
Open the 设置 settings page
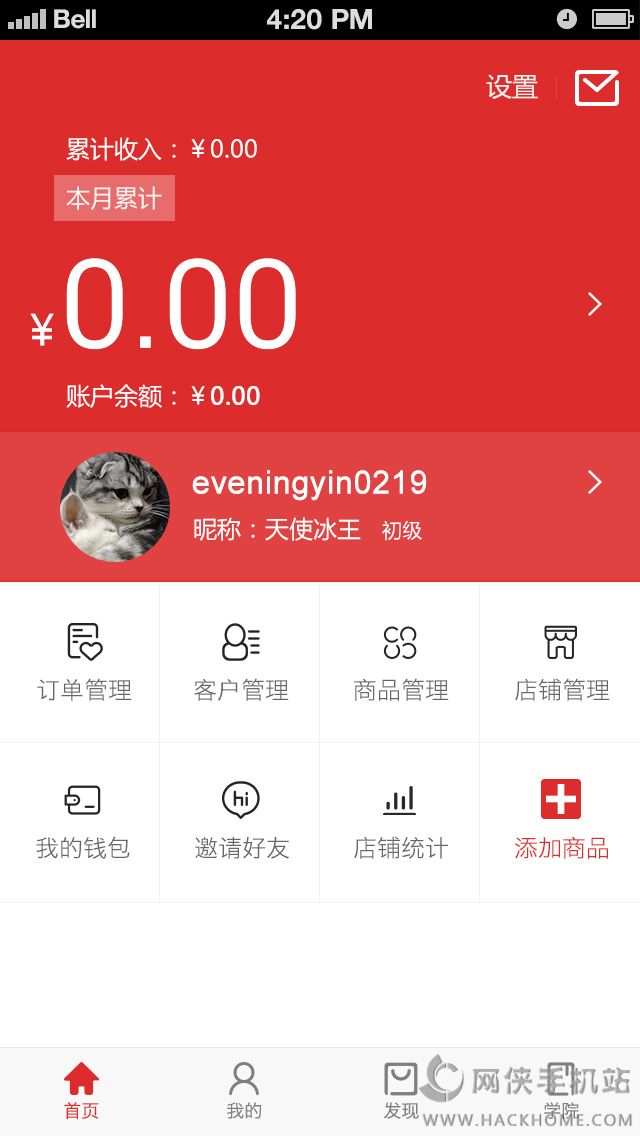click(x=512, y=88)
